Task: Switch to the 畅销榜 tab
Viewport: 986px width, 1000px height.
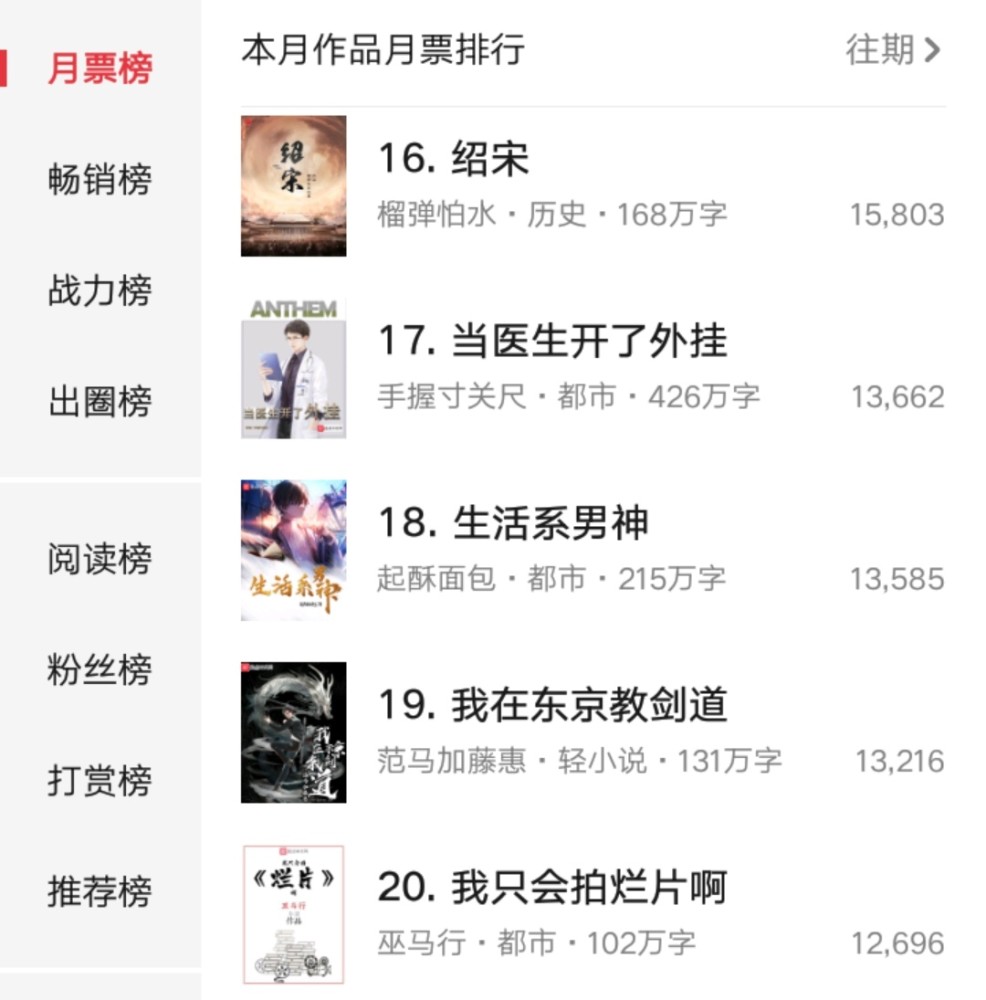Action: [x=99, y=181]
